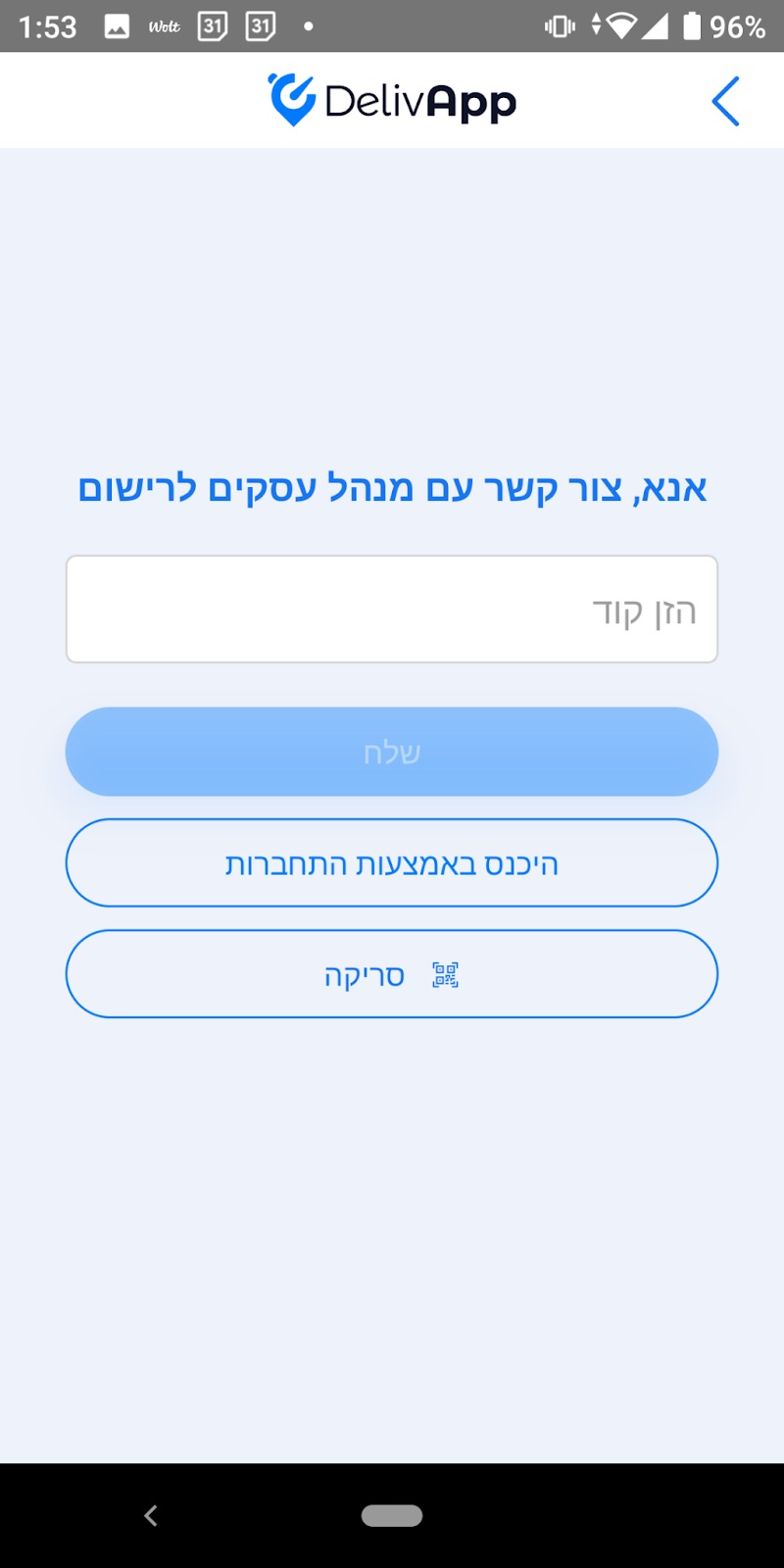784x1568 pixels.
Task: Go back using the system navigation arrow
Action: (151, 1515)
